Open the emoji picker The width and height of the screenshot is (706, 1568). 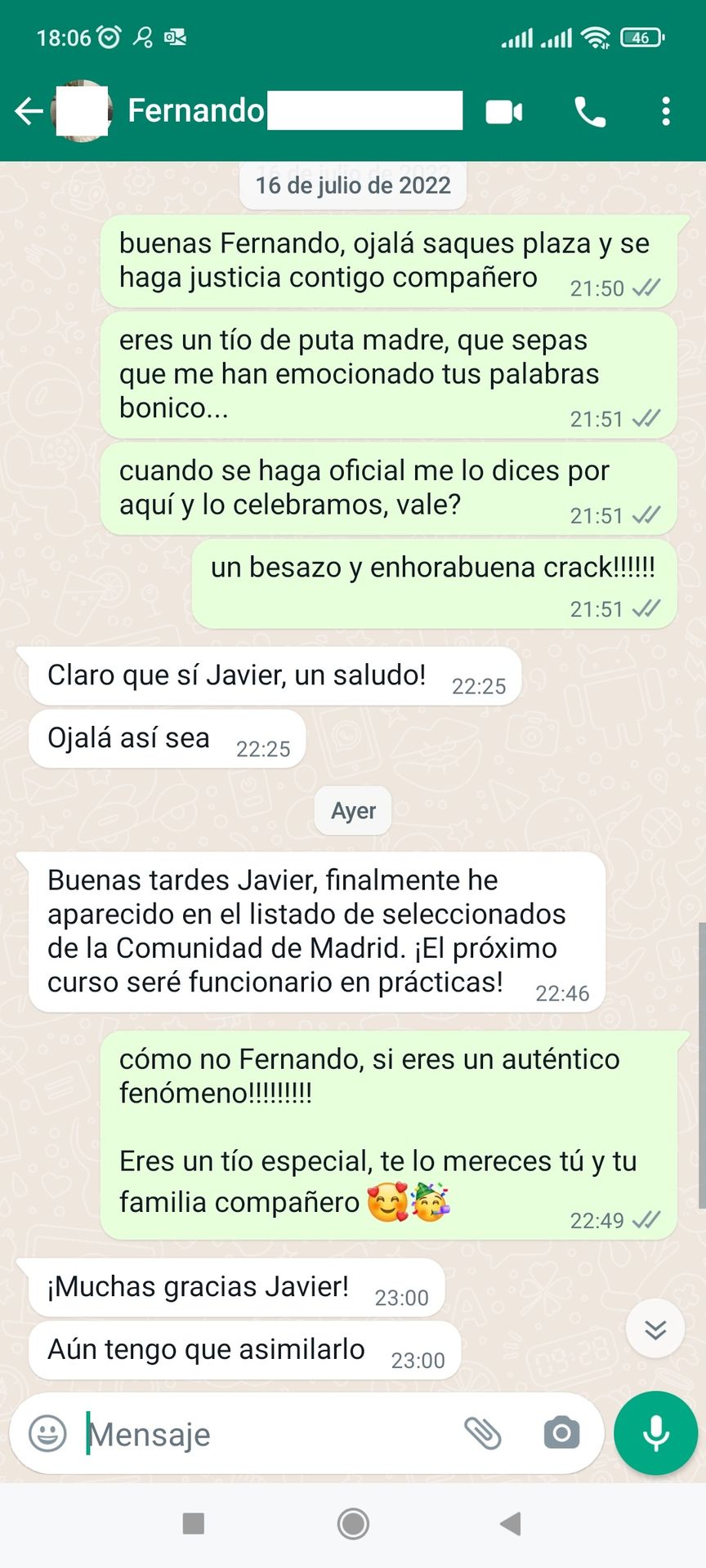(47, 1433)
